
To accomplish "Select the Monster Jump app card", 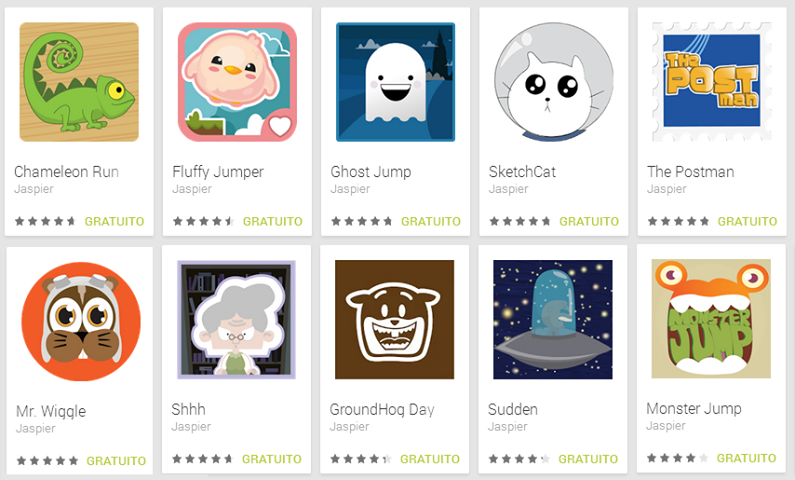I will 711,320.
